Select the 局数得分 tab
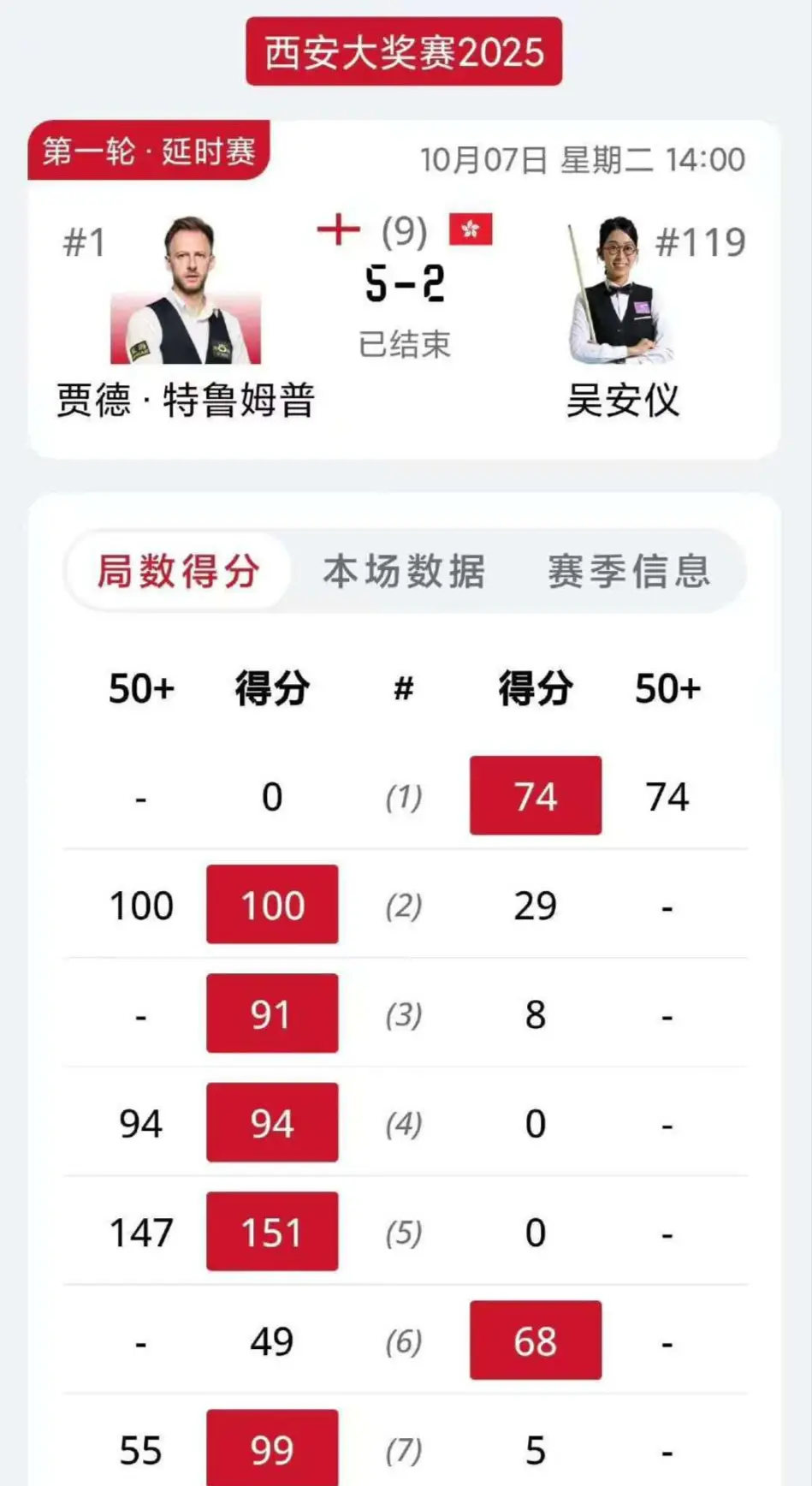This screenshot has height=1486, width=812. click(178, 571)
